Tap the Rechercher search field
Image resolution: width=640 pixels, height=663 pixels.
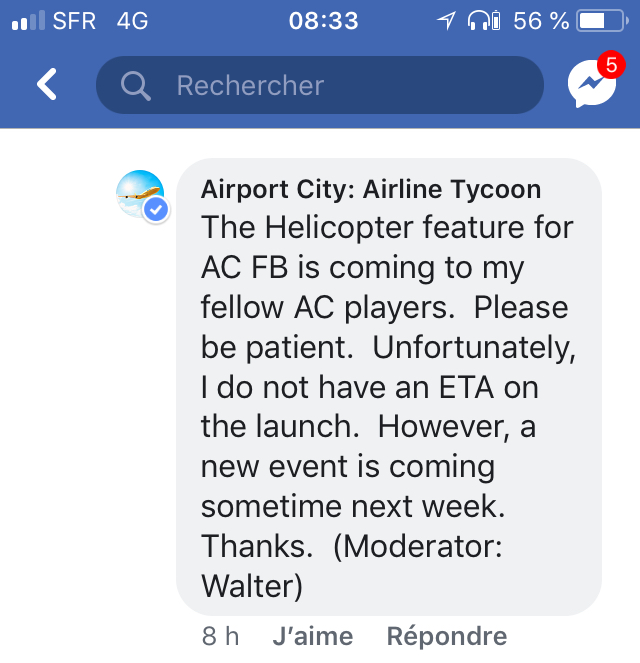[320, 85]
